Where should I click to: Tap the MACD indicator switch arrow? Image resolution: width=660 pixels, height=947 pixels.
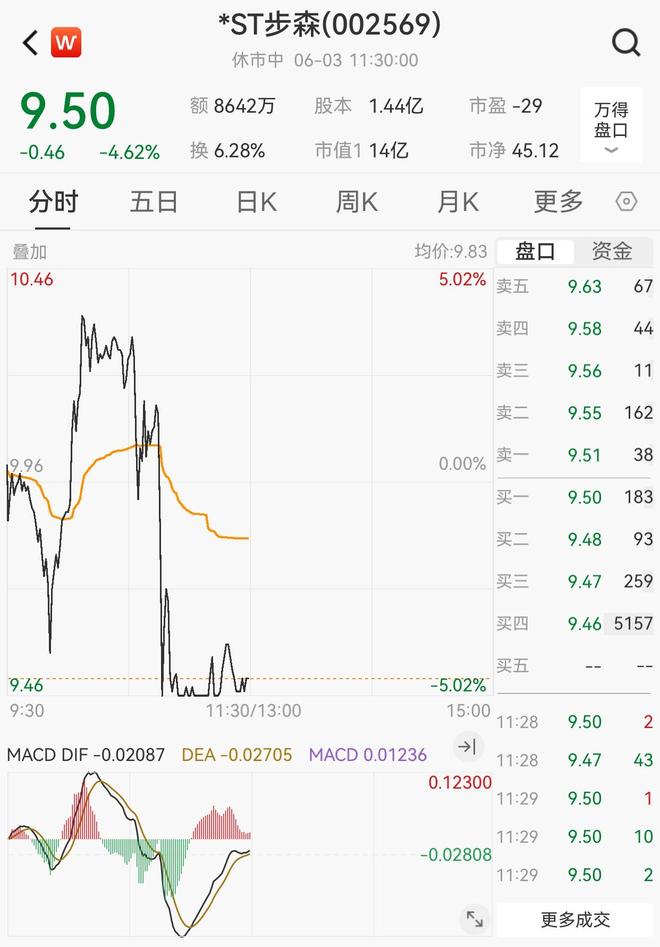[468, 746]
